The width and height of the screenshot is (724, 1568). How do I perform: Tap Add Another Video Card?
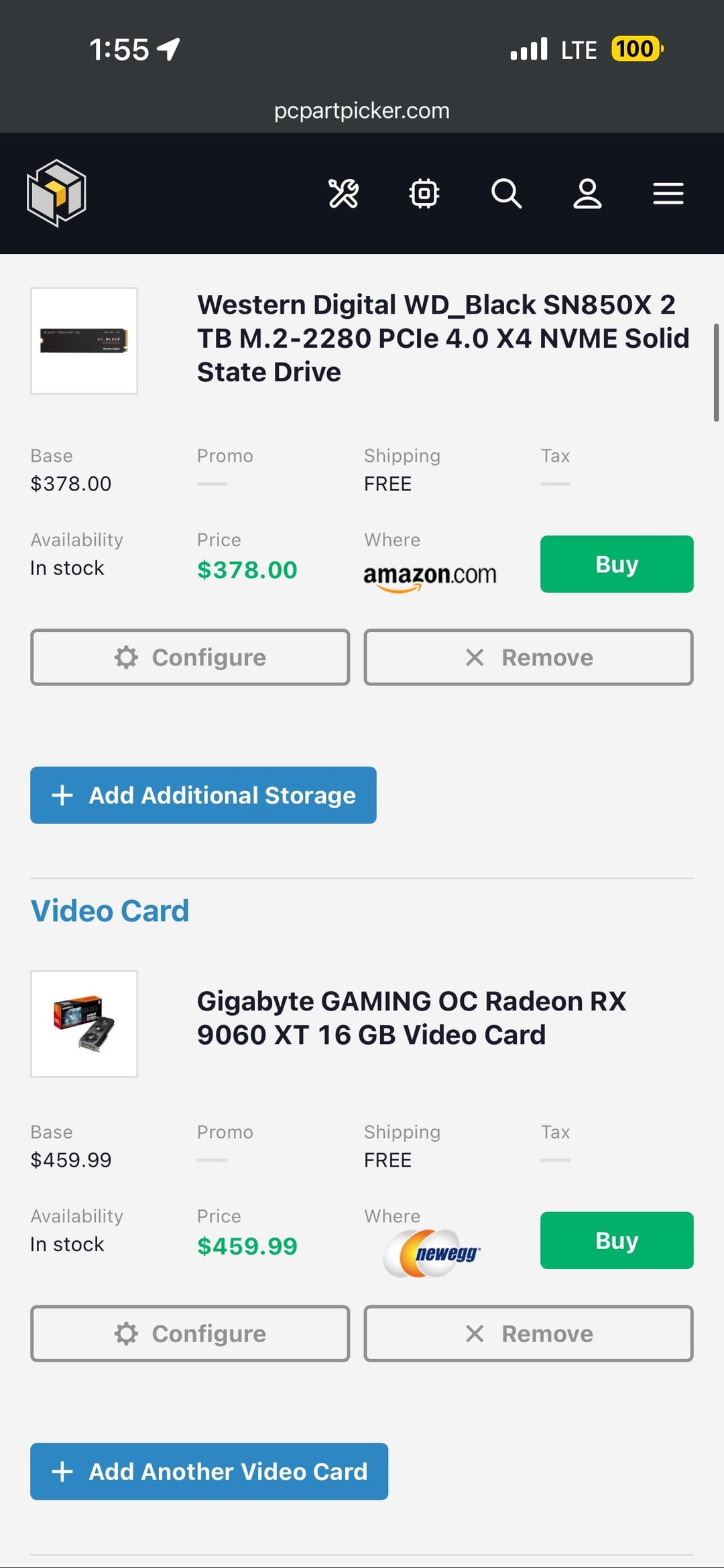click(x=209, y=1472)
